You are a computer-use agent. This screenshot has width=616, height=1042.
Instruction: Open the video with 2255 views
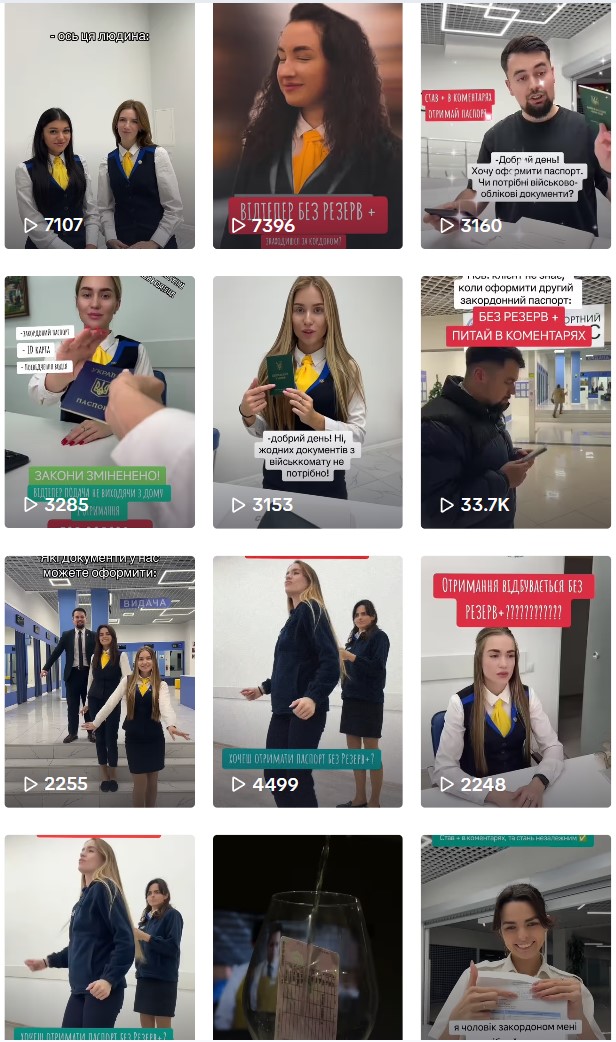[x=100, y=680]
